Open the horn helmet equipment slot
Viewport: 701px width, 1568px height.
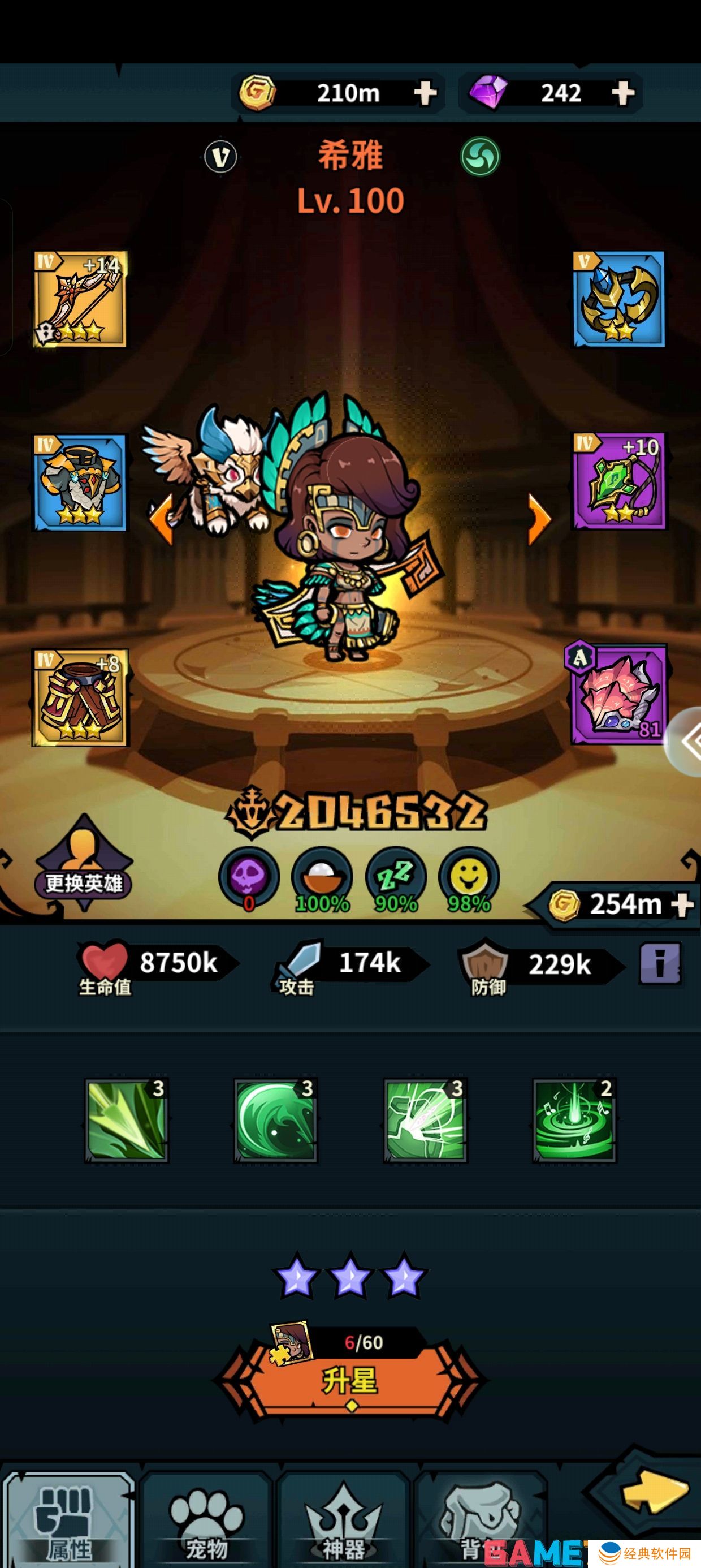(619, 299)
